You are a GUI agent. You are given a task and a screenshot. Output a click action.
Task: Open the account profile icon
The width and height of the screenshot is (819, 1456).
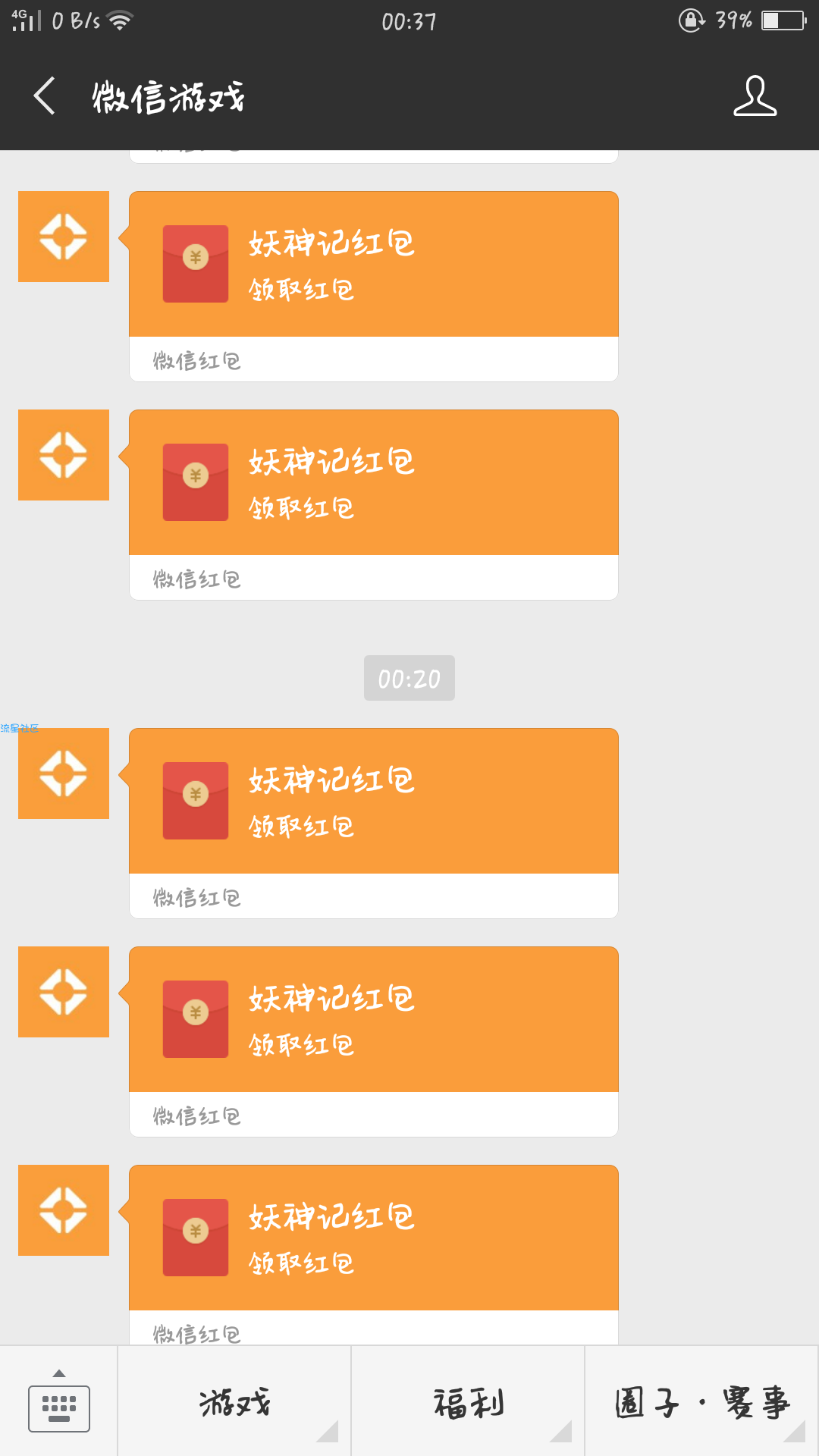tap(755, 96)
